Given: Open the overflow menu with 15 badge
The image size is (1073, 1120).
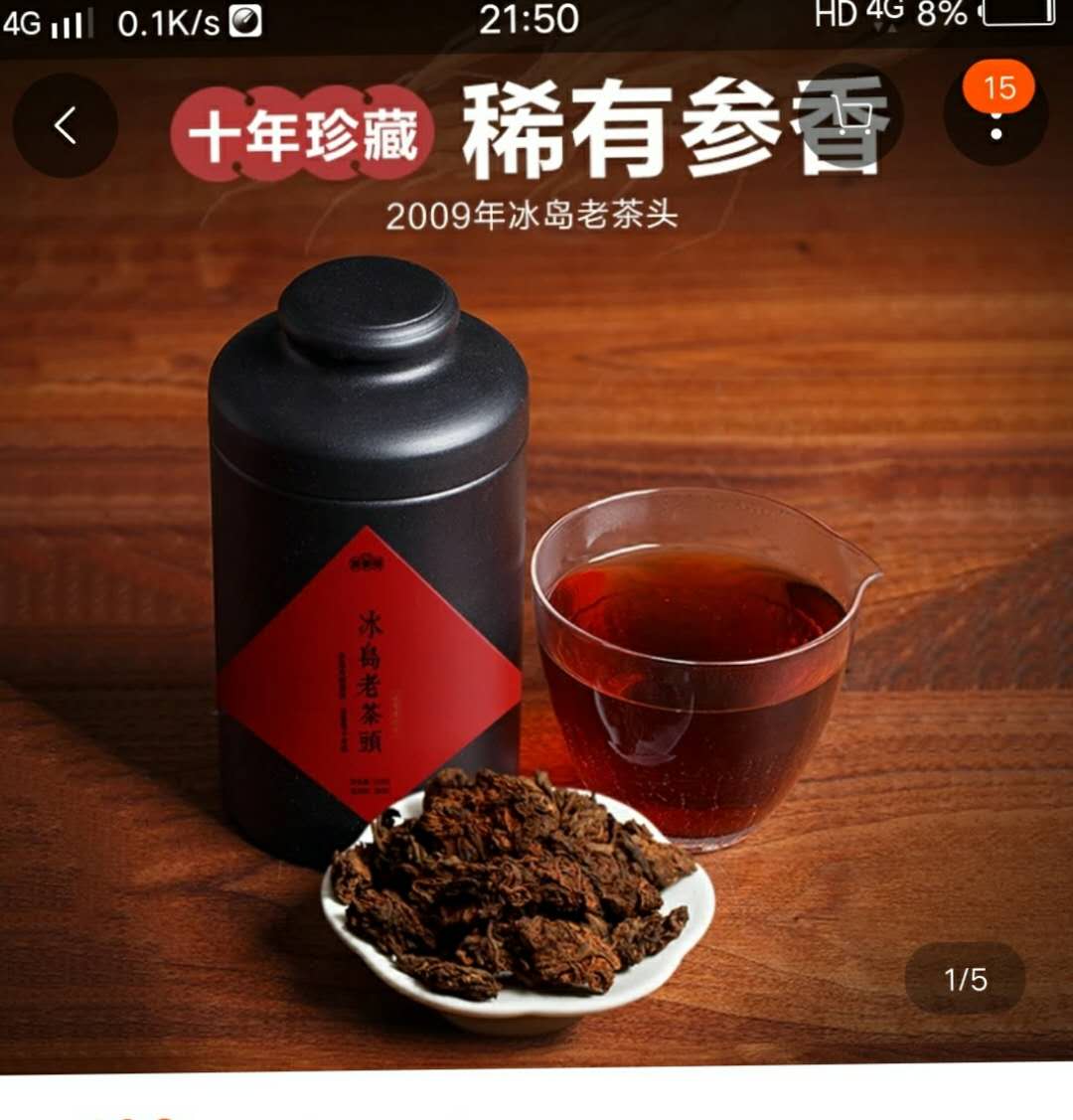Looking at the screenshot, I should click(996, 121).
